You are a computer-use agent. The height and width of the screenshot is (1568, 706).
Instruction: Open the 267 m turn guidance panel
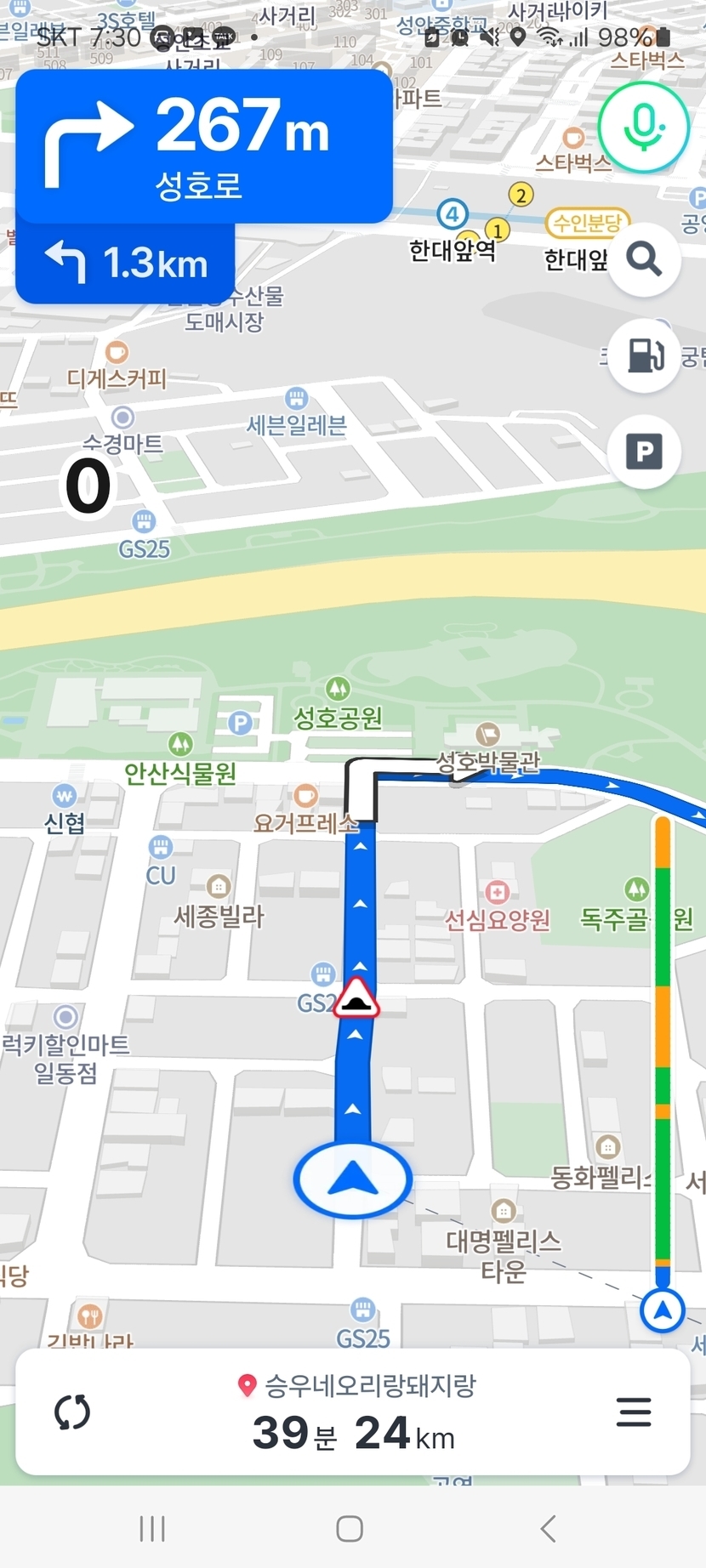[x=204, y=146]
